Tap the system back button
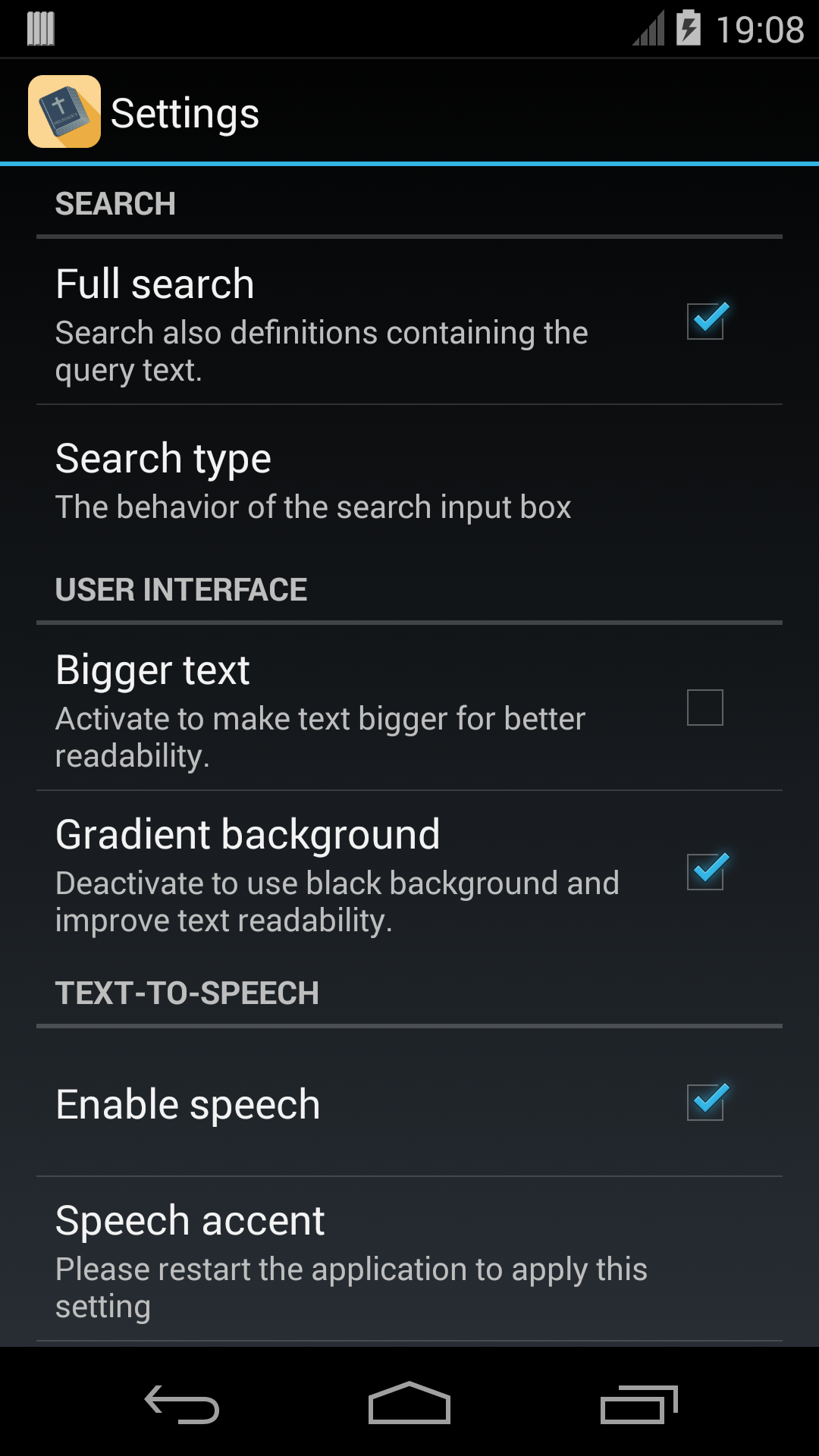The width and height of the screenshot is (819, 1456). click(x=182, y=1404)
